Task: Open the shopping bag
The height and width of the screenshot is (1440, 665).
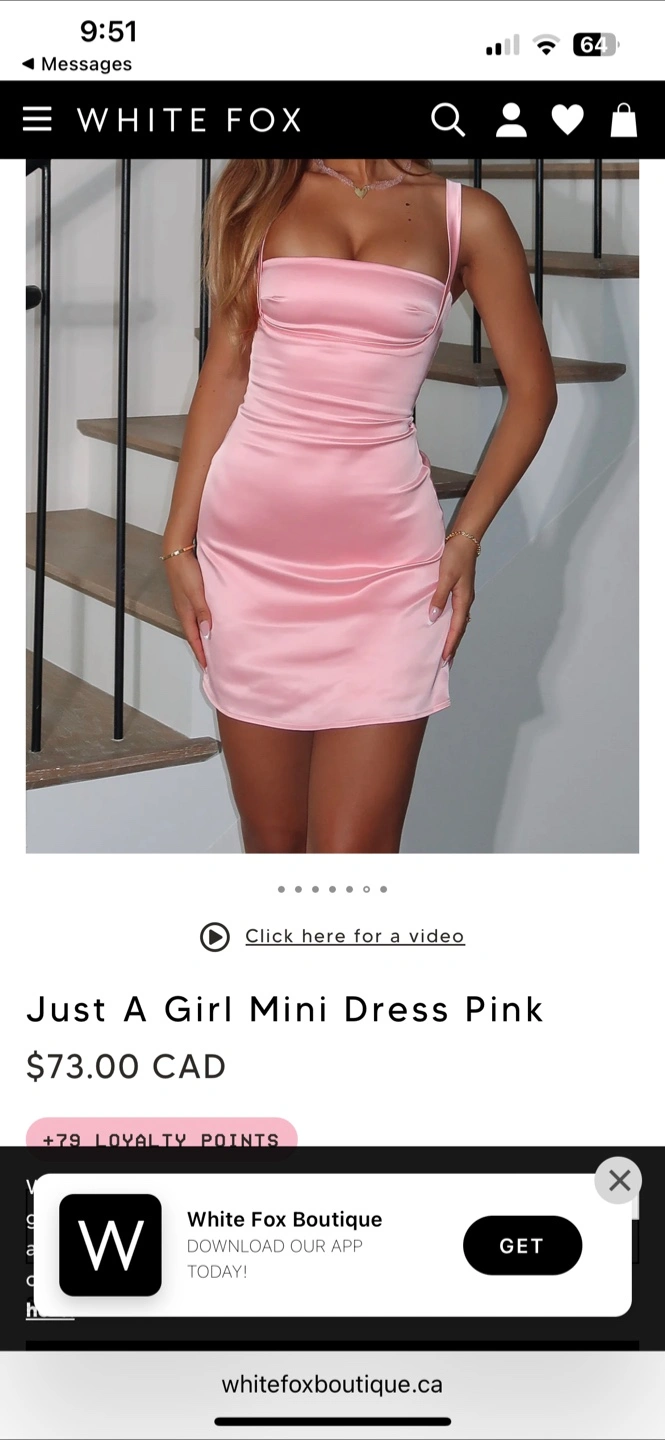Action: 624,120
